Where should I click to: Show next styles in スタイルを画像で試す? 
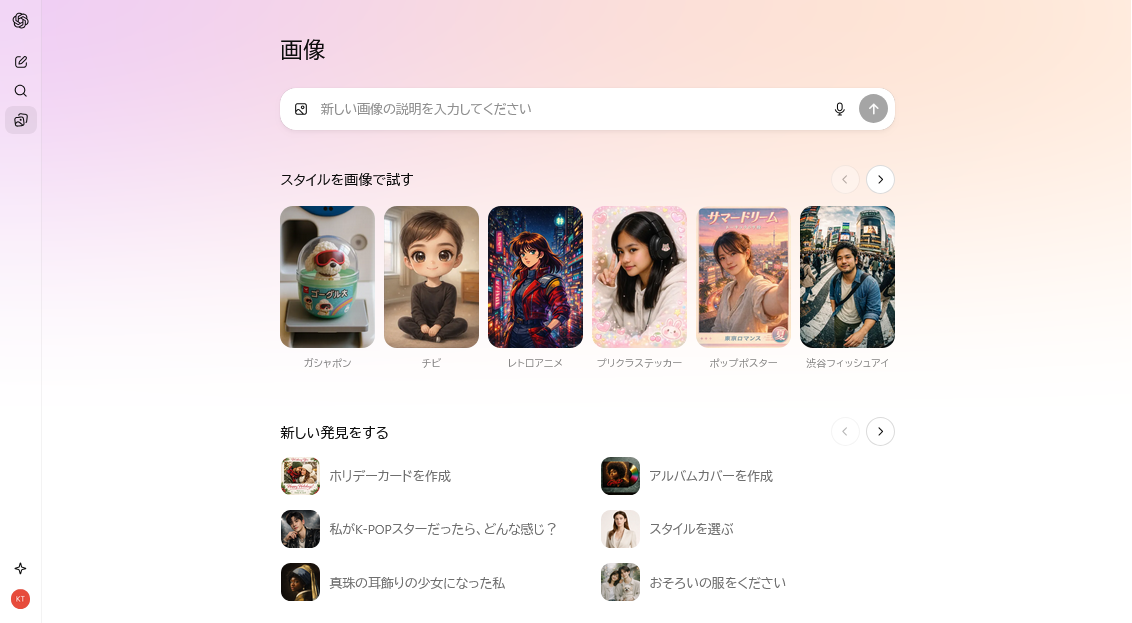(x=880, y=180)
